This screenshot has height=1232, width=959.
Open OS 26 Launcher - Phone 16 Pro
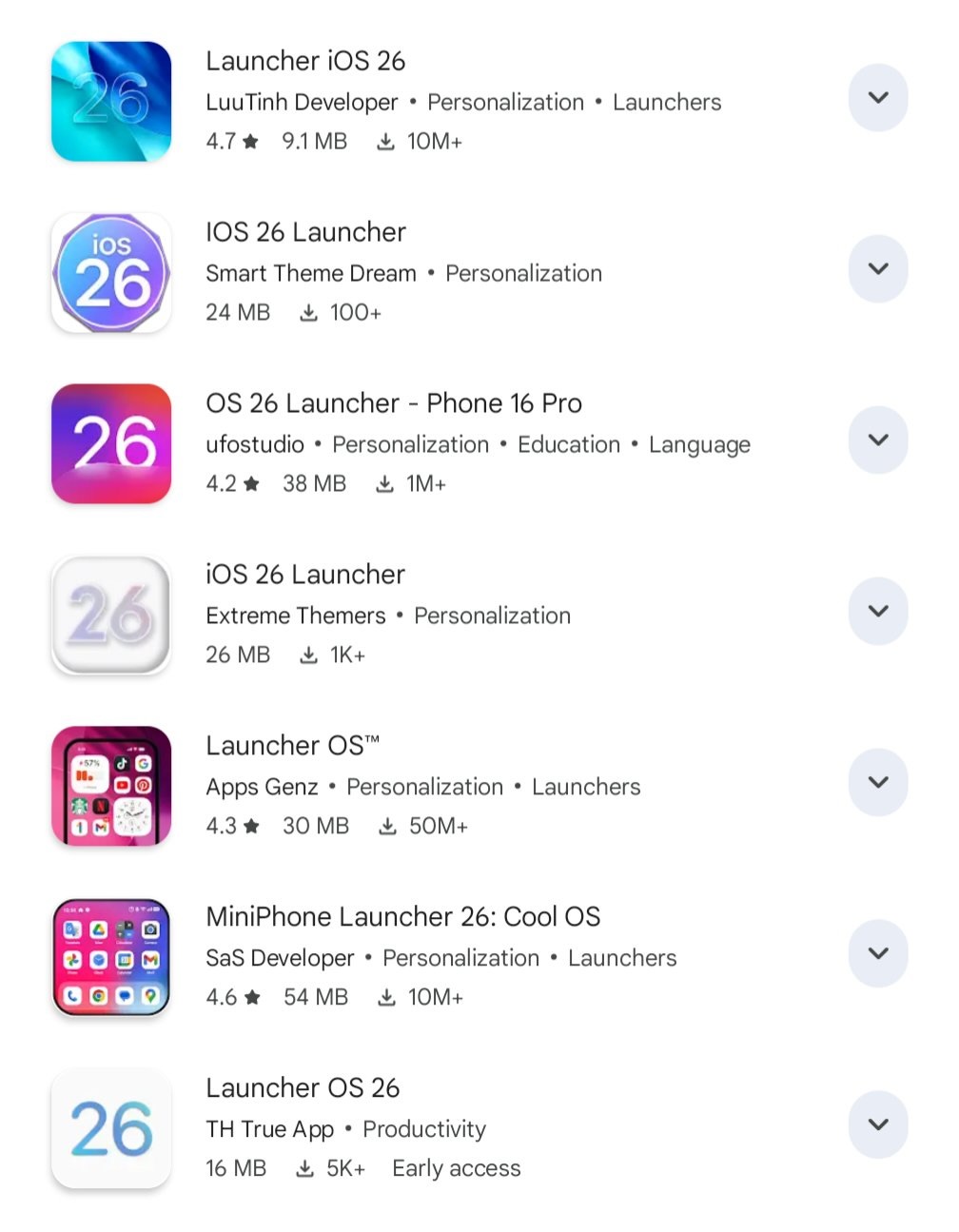(x=393, y=403)
